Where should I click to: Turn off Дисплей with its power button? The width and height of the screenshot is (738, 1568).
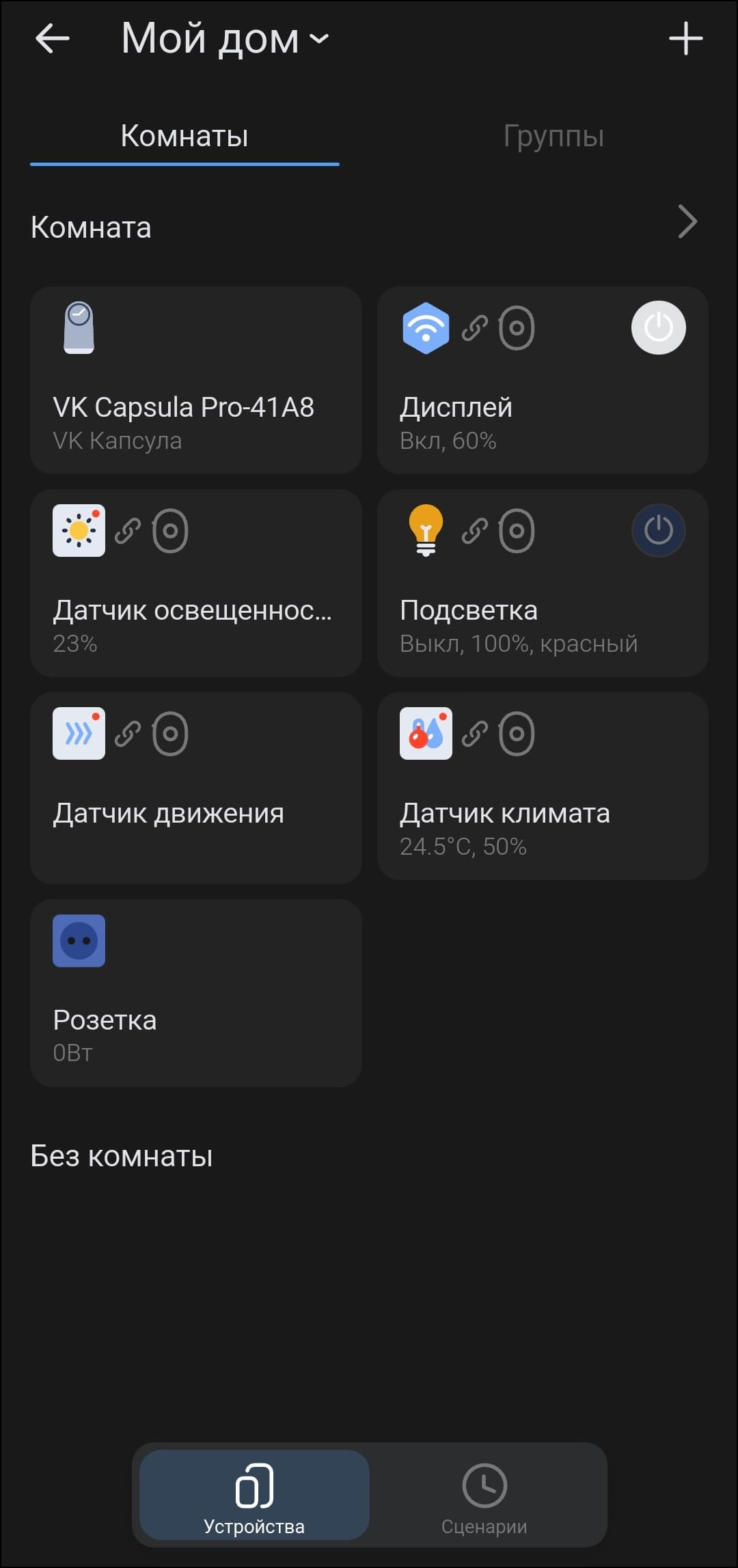(658, 328)
